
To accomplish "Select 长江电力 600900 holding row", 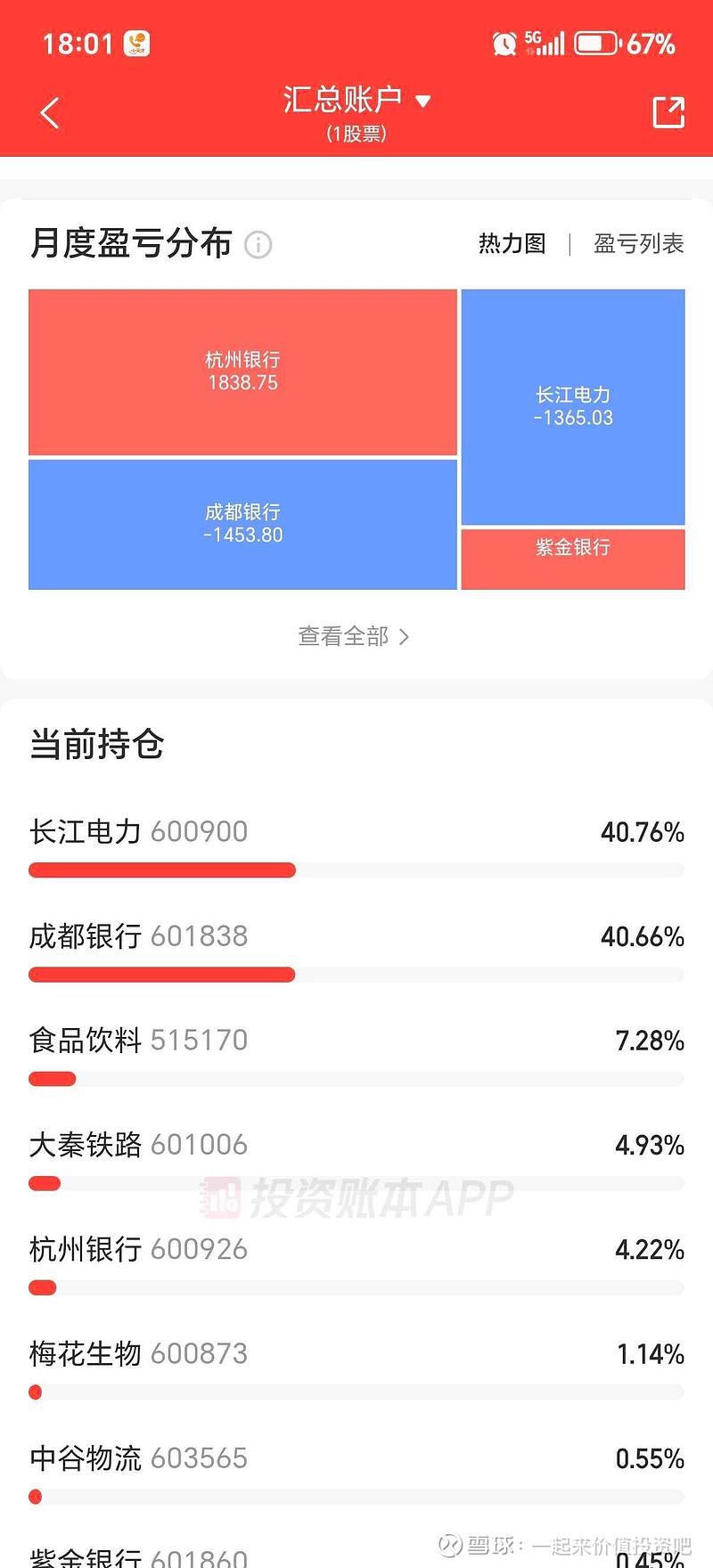I will 356,831.
